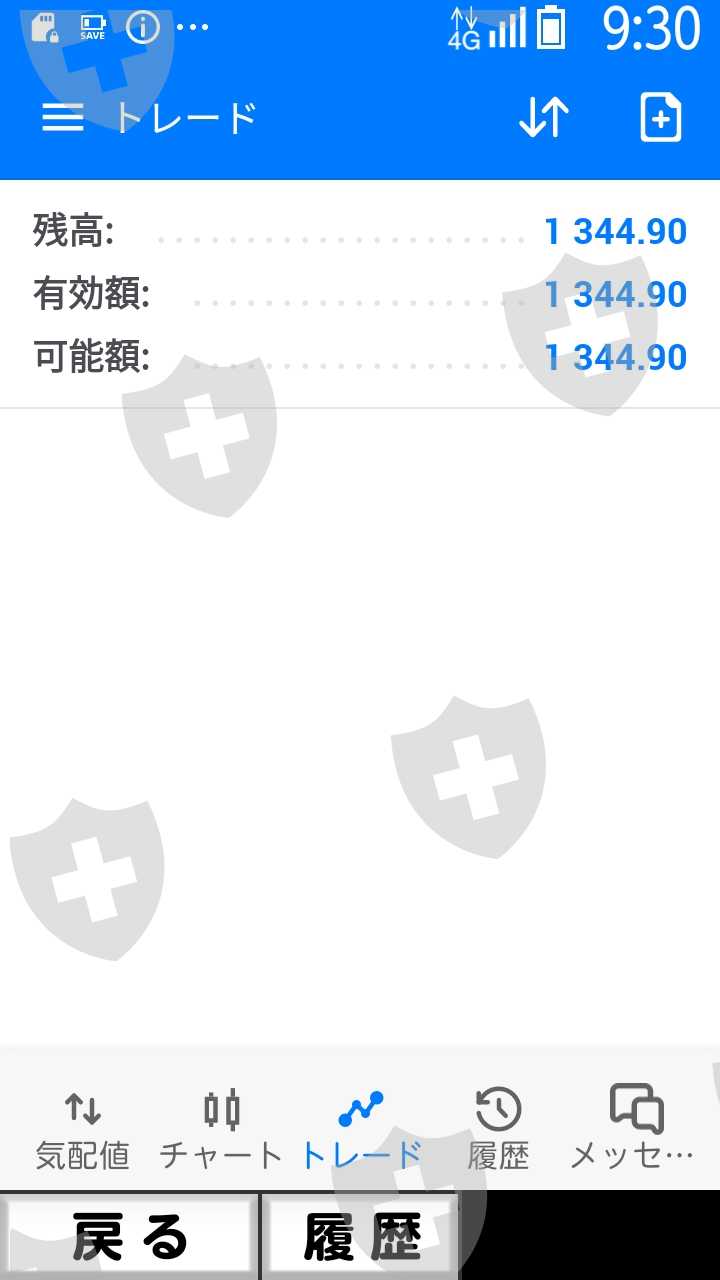
Task: Create a new order with plus icon
Action: tap(661, 118)
